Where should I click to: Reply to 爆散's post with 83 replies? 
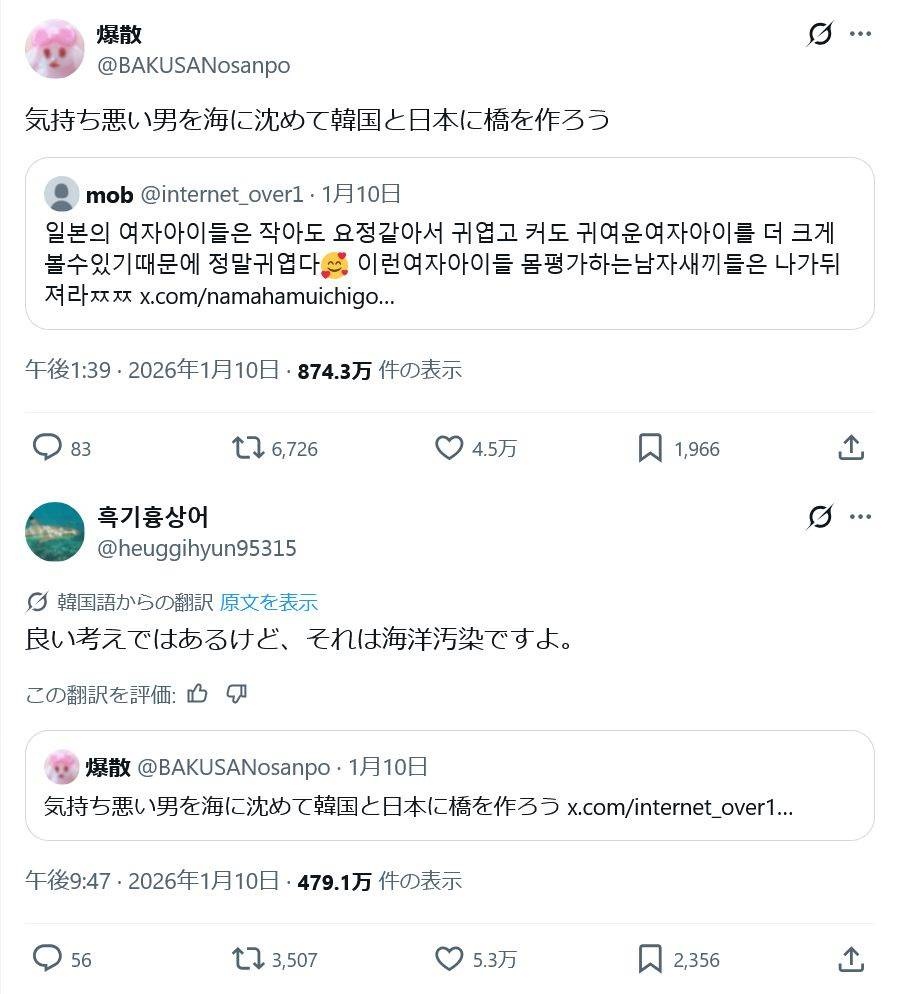click(48, 448)
